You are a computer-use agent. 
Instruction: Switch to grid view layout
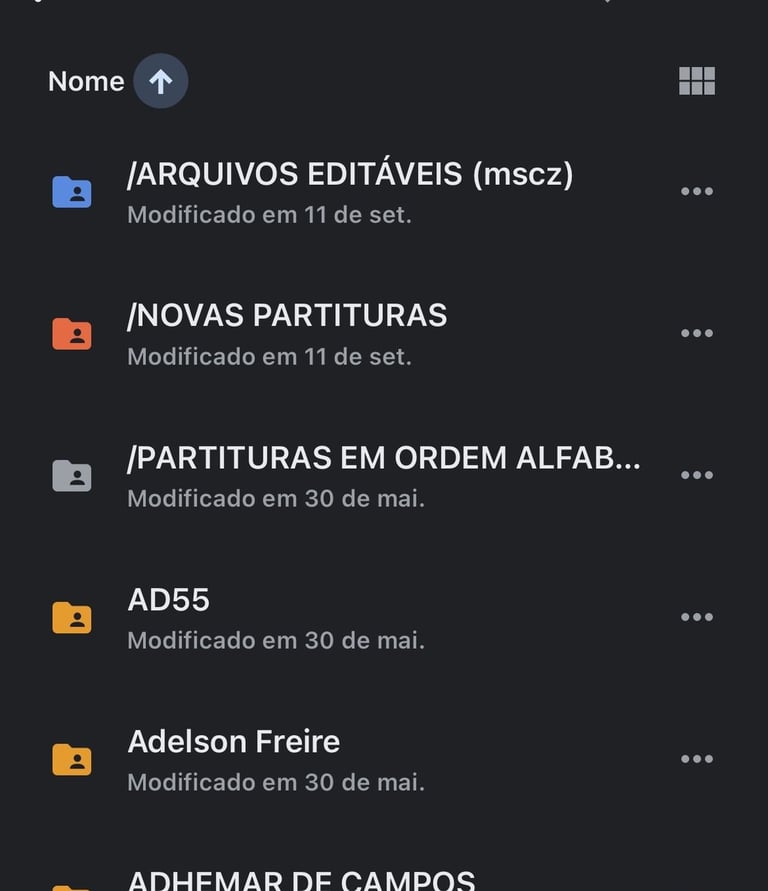[x=697, y=81]
